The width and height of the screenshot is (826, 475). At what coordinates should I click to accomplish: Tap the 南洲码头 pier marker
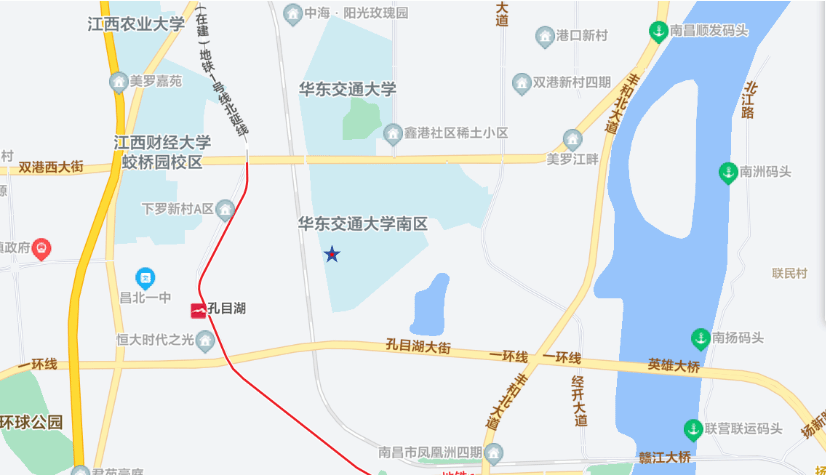[x=728, y=172]
